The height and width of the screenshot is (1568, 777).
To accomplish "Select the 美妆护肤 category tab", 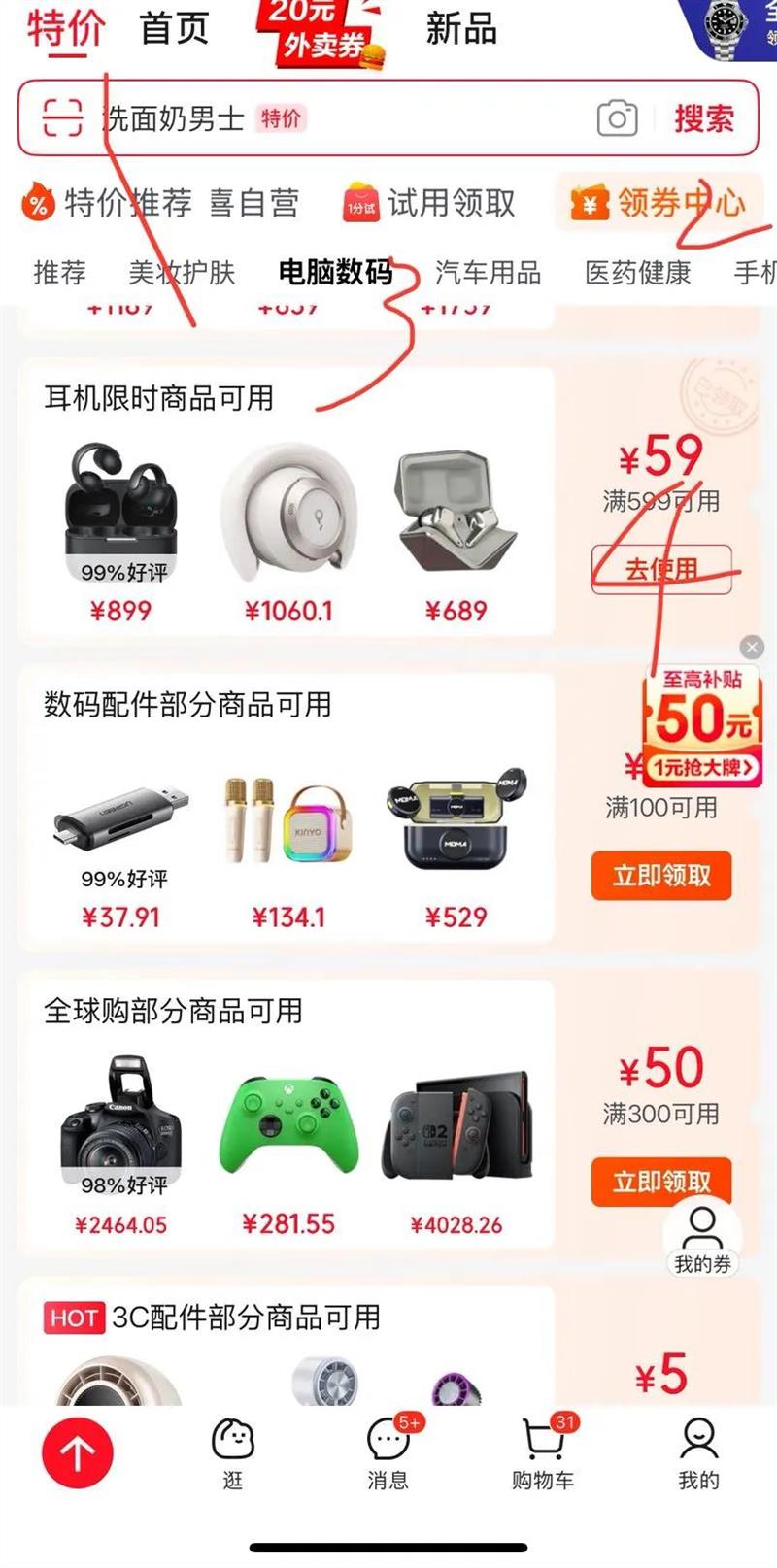I will click(x=182, y=273).
